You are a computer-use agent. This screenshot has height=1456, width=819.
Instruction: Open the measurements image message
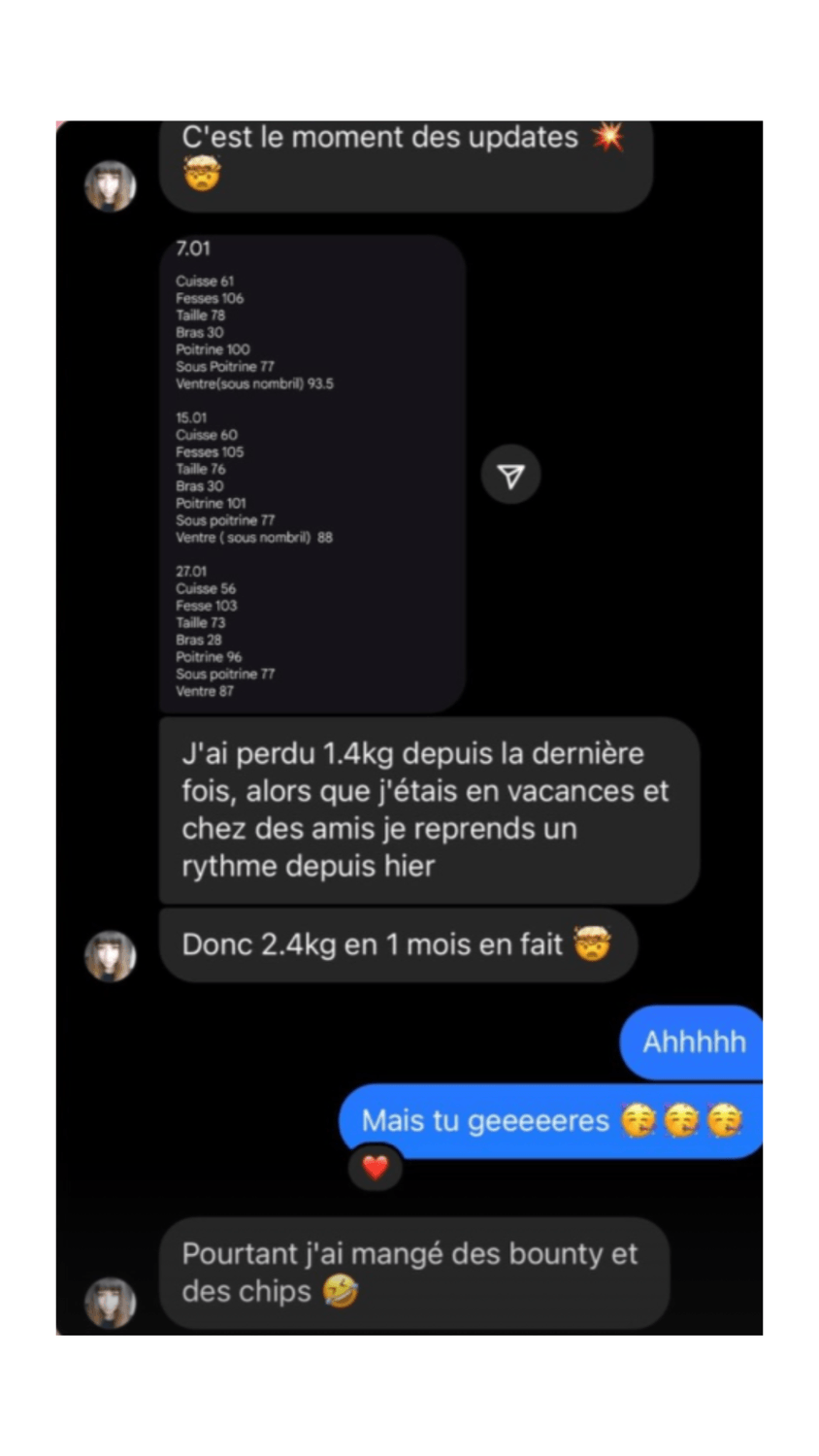311,474
